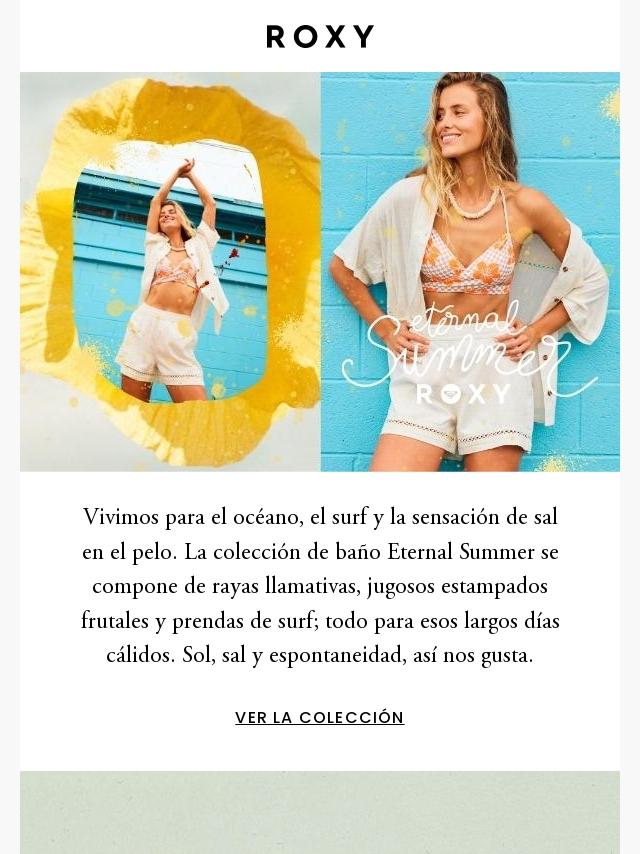Open the Eternal Summer banner image
The width and height of the screenshot is (640, 854).
pos(320,271)
